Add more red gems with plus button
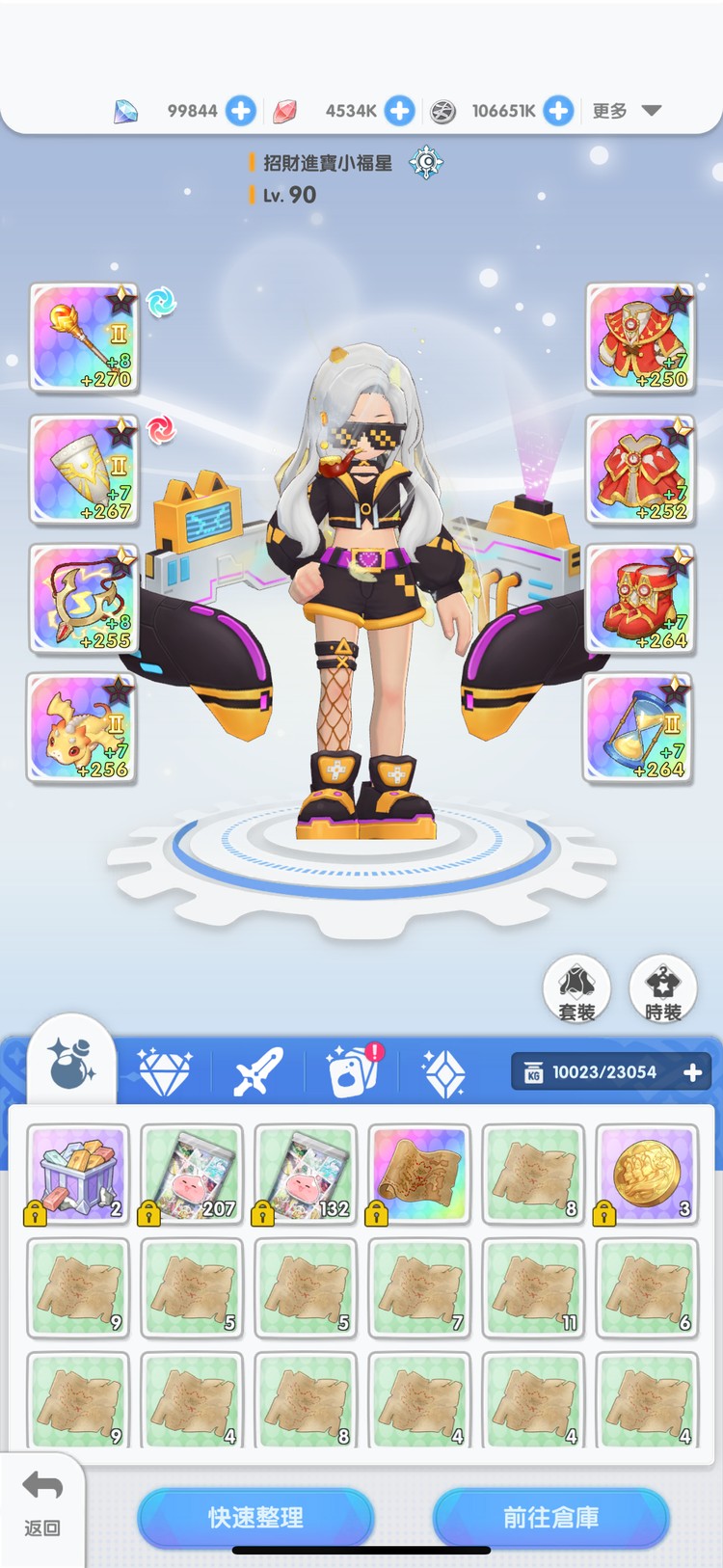 tap(399, 111)
